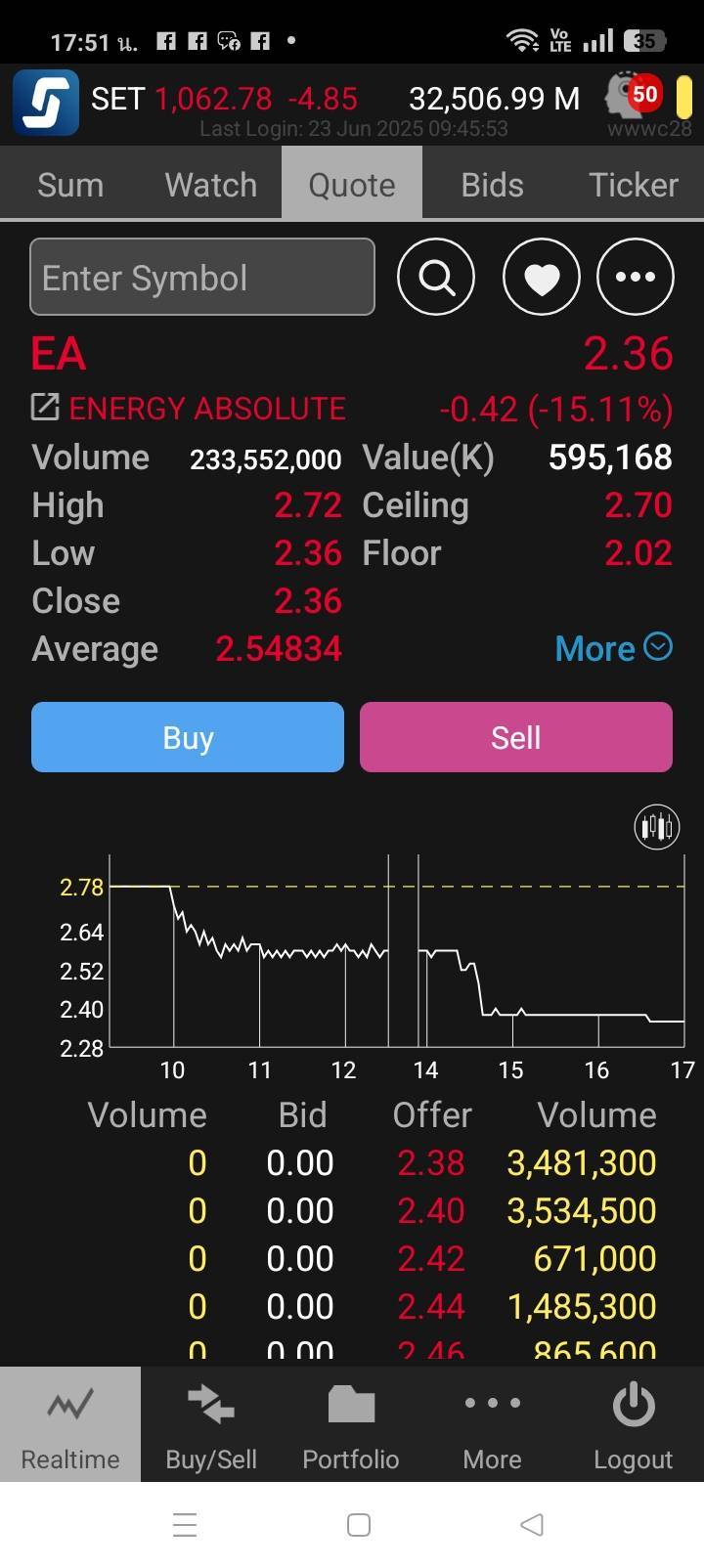This screenshot has height=1568, width=704.
Task: Open the Portfolio section
Action: 352,1424
